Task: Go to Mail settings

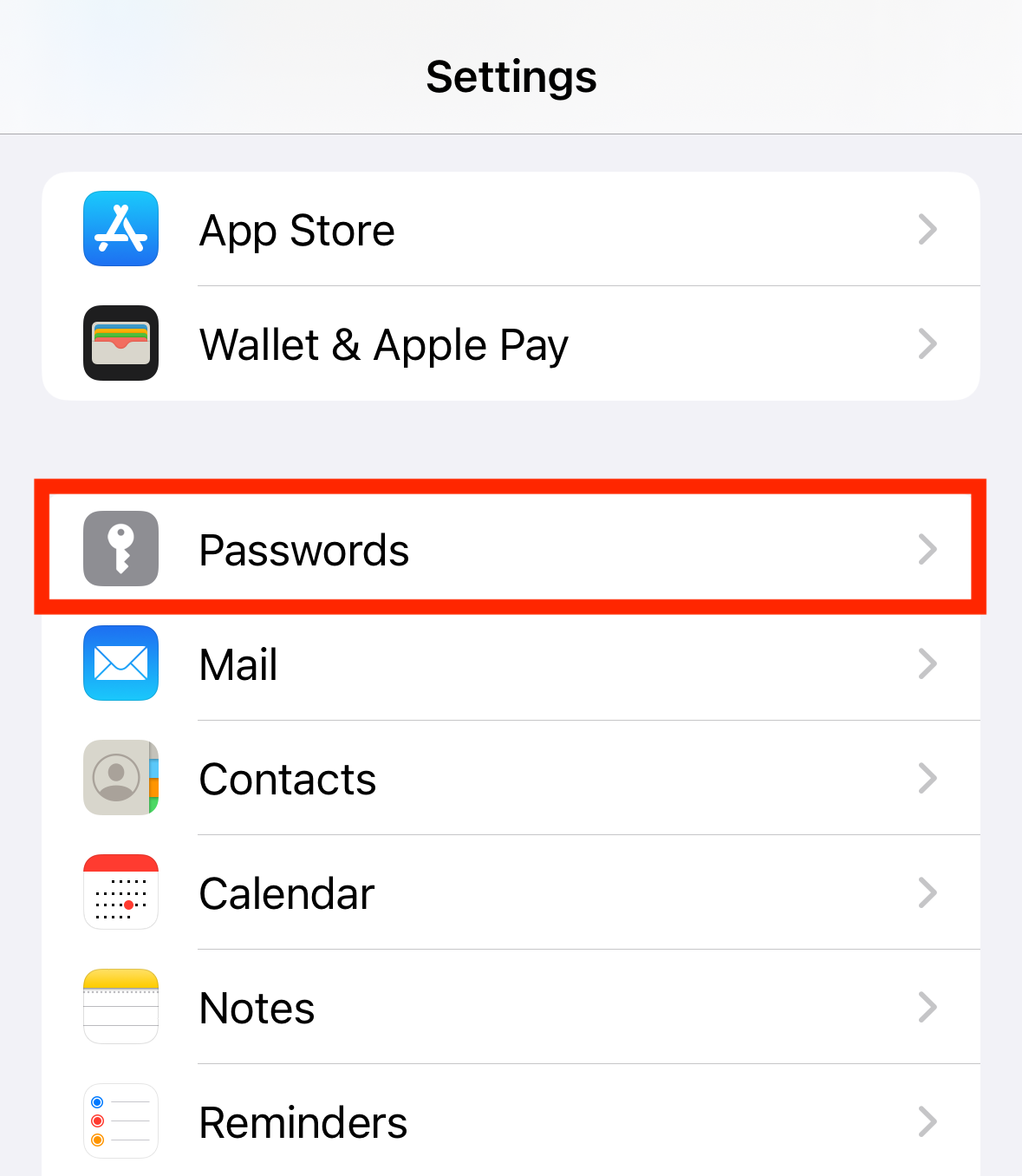Action: coord(511,664)
